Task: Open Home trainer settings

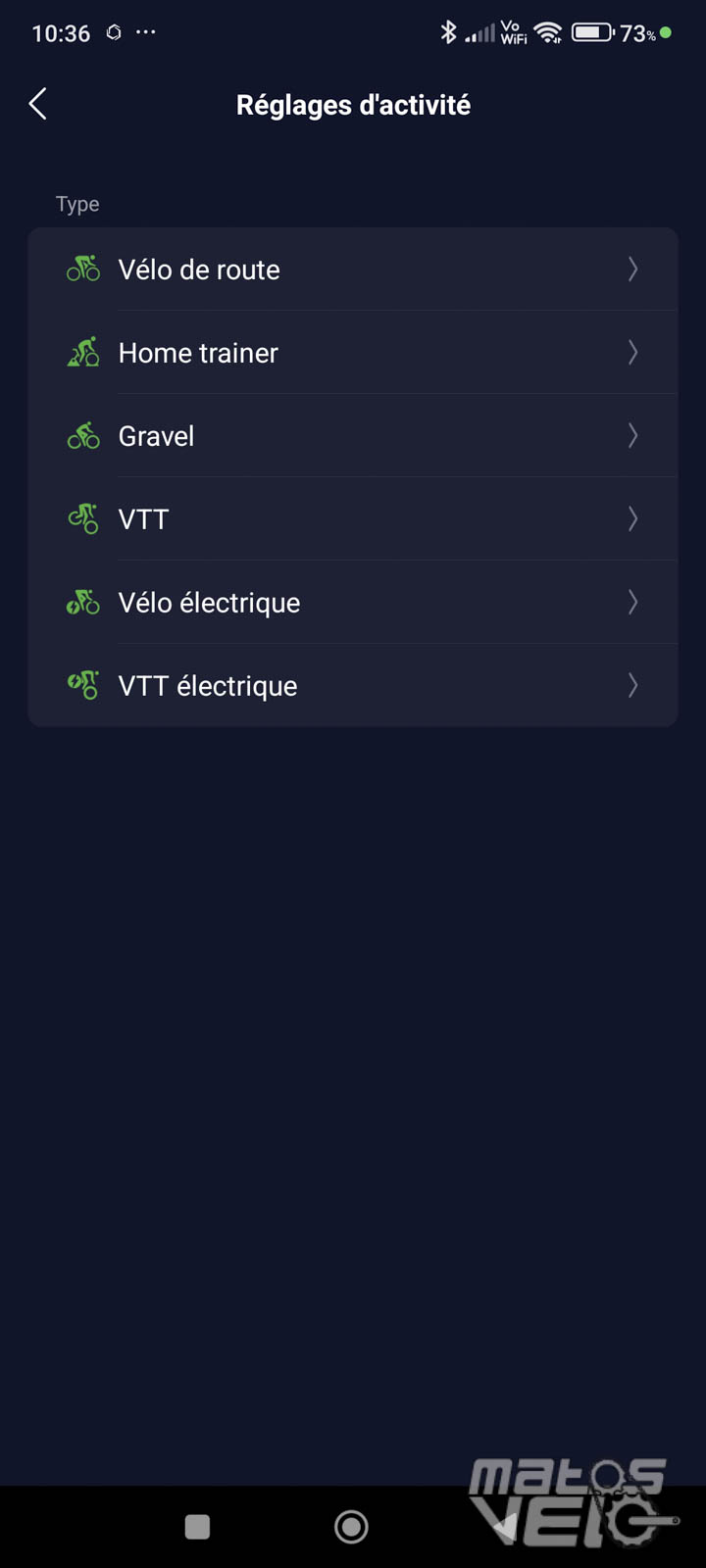Action: [x=353, y=353]
